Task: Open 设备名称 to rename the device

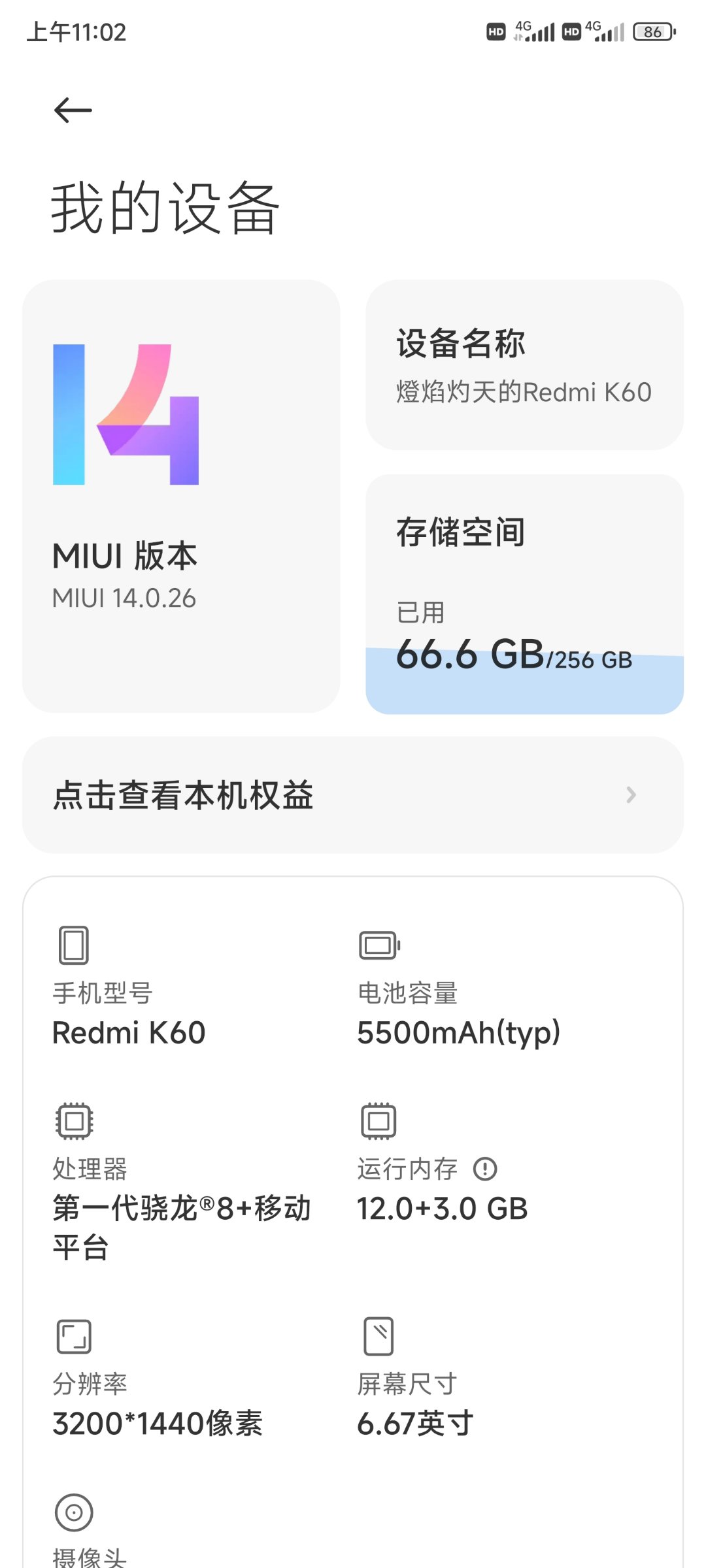Action: point(524,365)
